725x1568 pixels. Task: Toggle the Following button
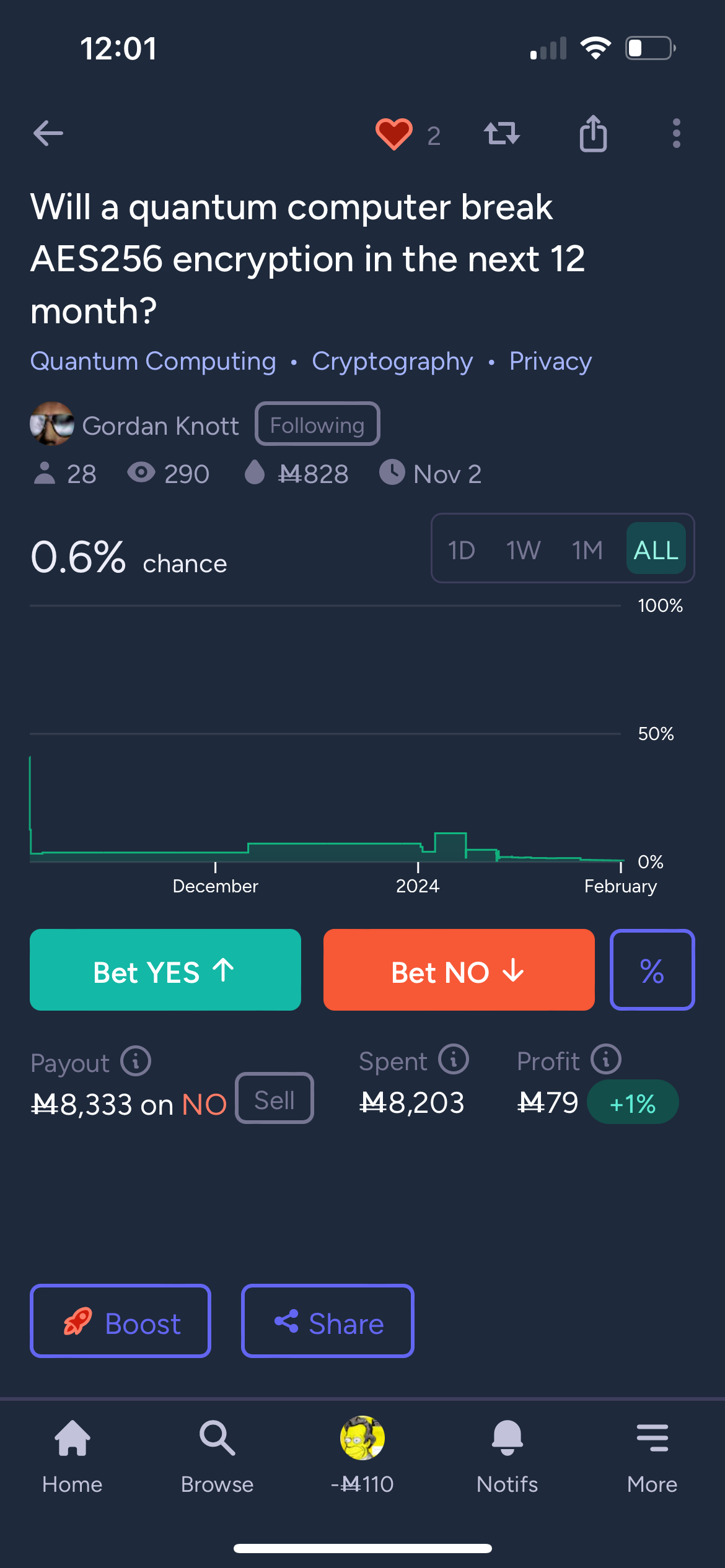tap(317, 424)
